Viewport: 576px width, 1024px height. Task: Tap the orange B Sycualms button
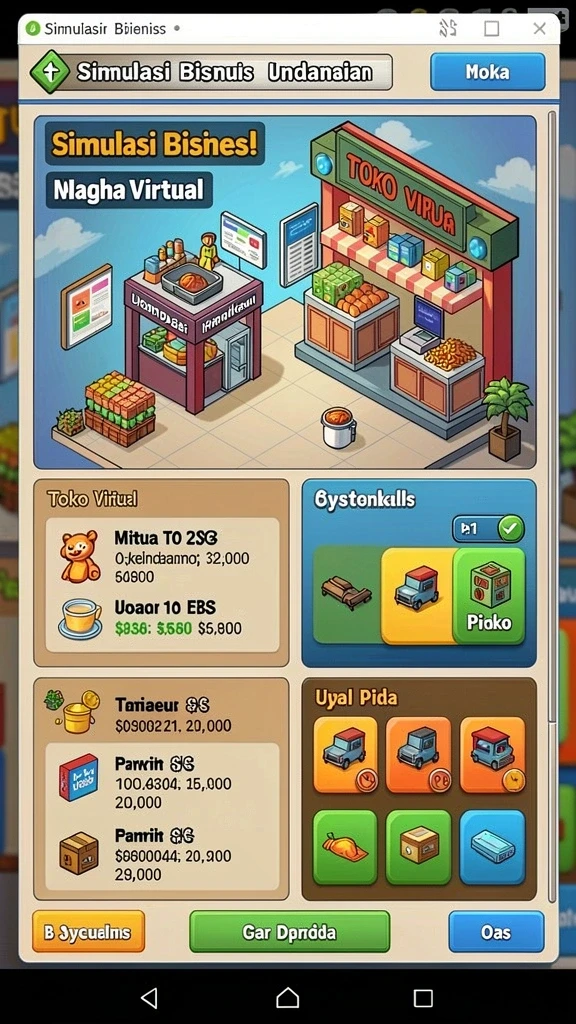(88, 932)
